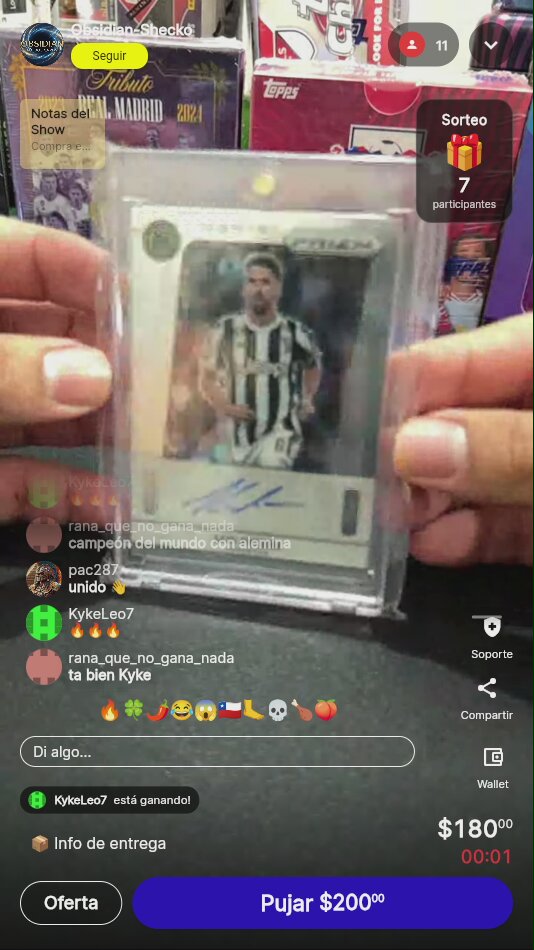Viewport: 534px width, 950px height.
Task: Make a custom bid with Oferta
Action: click(x=71, y=903)
